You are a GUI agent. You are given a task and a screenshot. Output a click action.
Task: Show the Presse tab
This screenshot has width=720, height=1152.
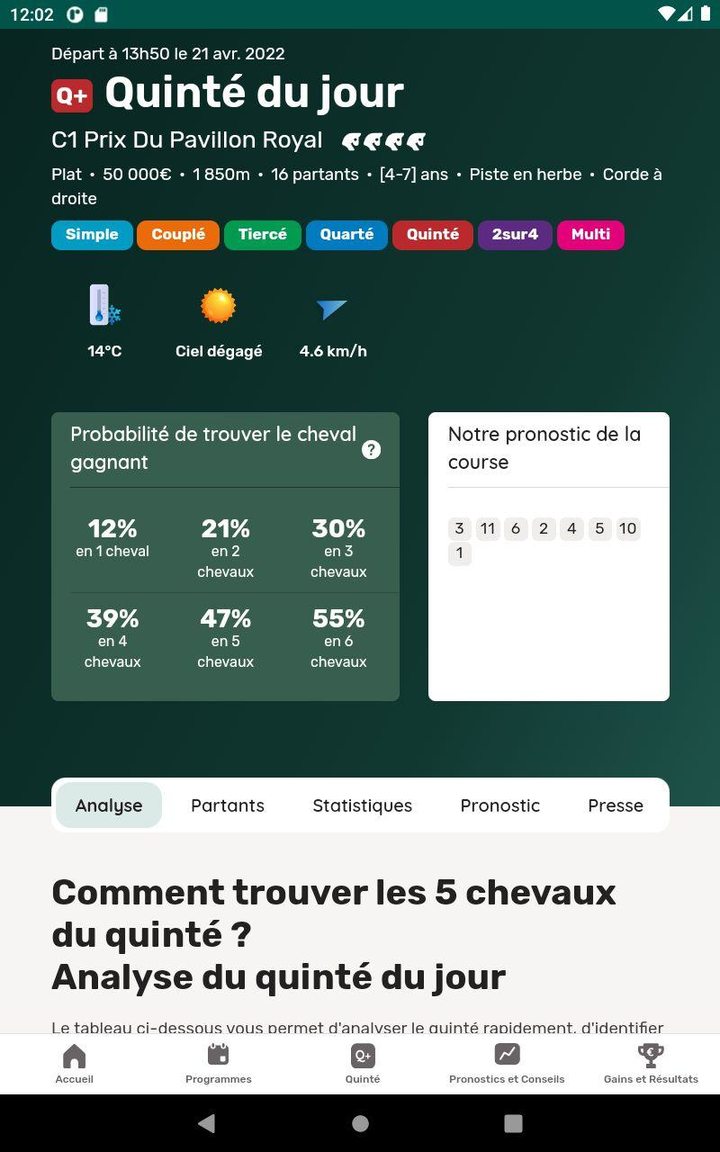coord(615,805)
